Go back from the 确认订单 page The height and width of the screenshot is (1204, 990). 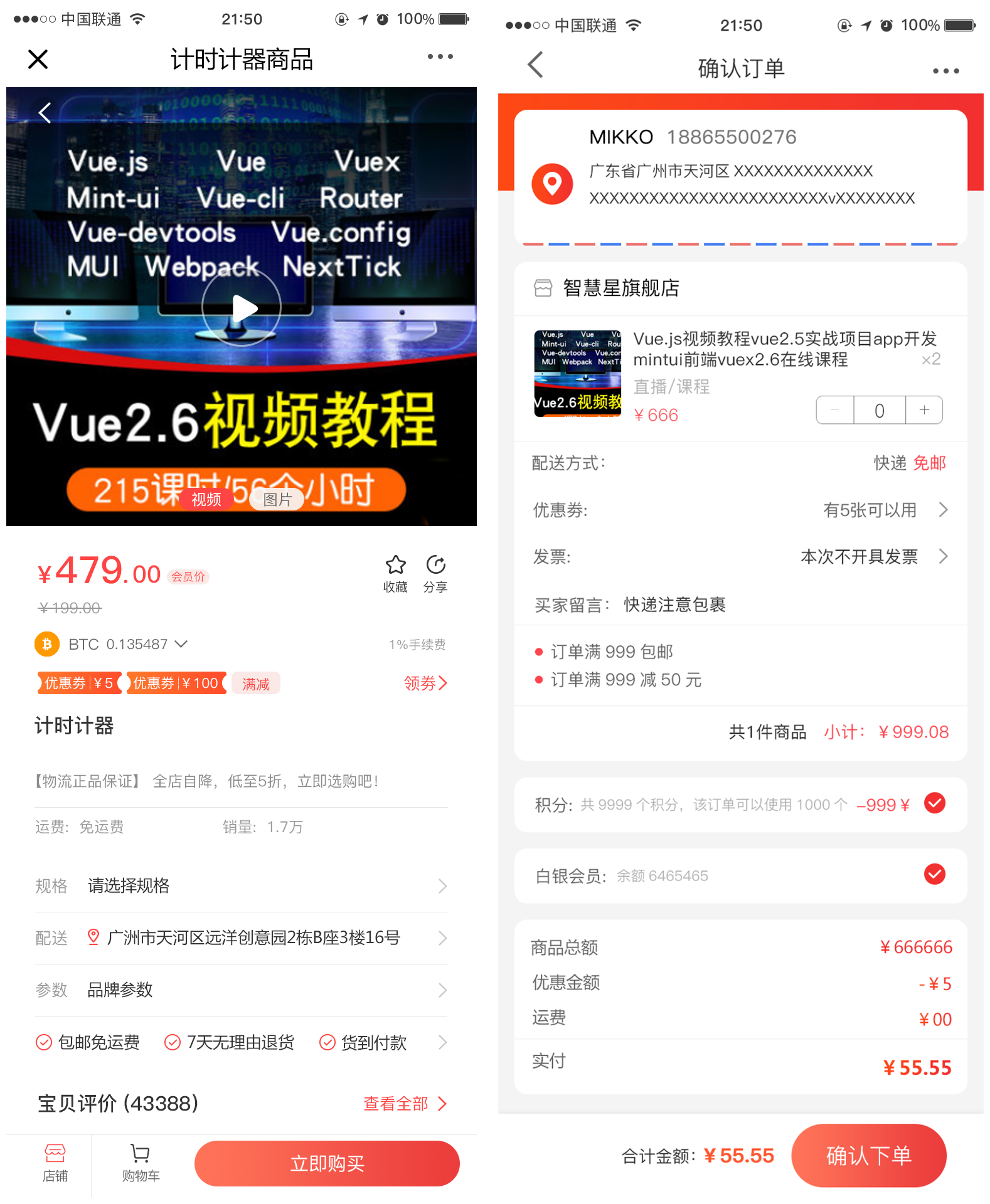[x=535, y=65]
